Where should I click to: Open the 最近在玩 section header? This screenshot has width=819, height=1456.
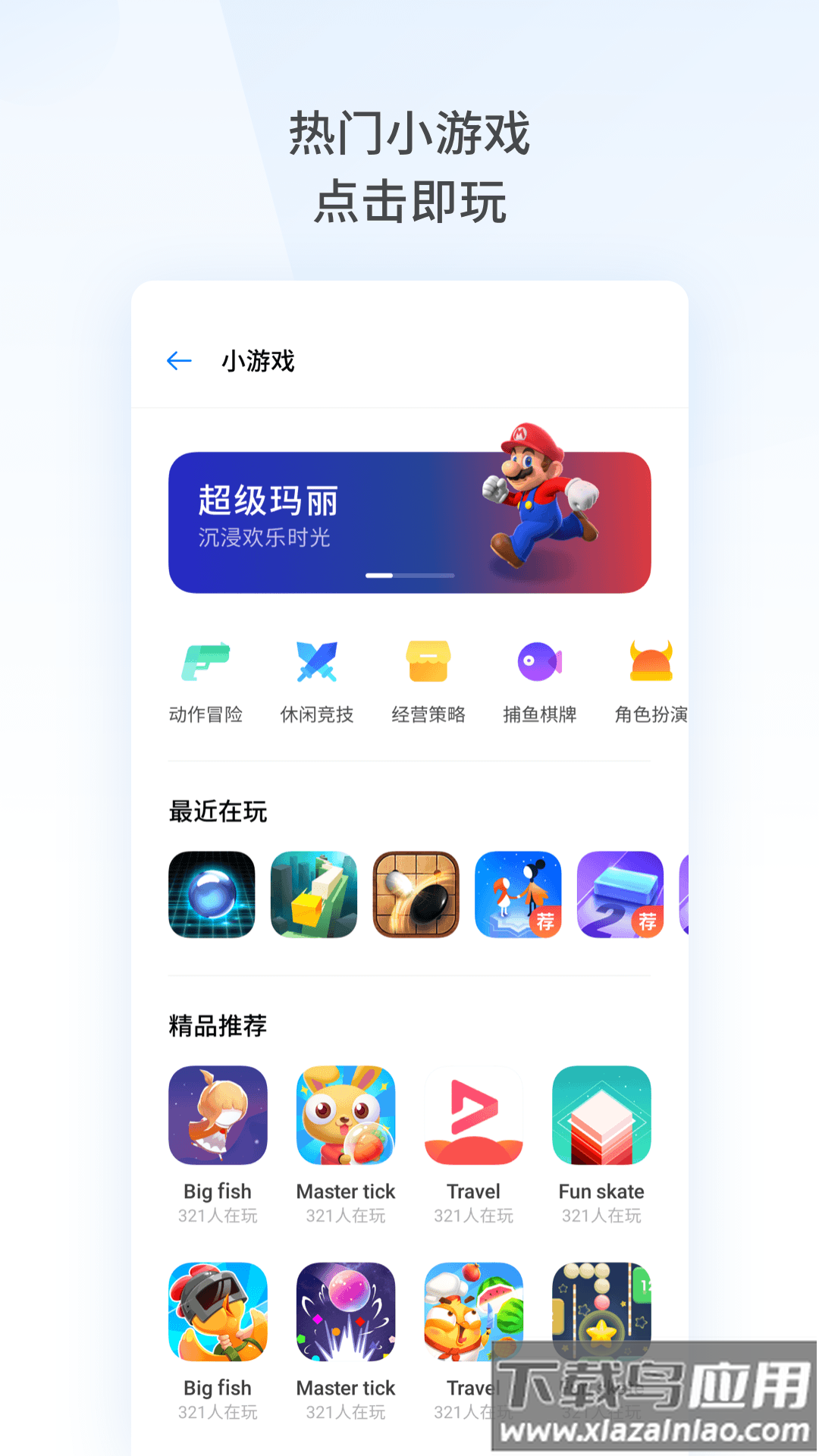click(215, 811)
